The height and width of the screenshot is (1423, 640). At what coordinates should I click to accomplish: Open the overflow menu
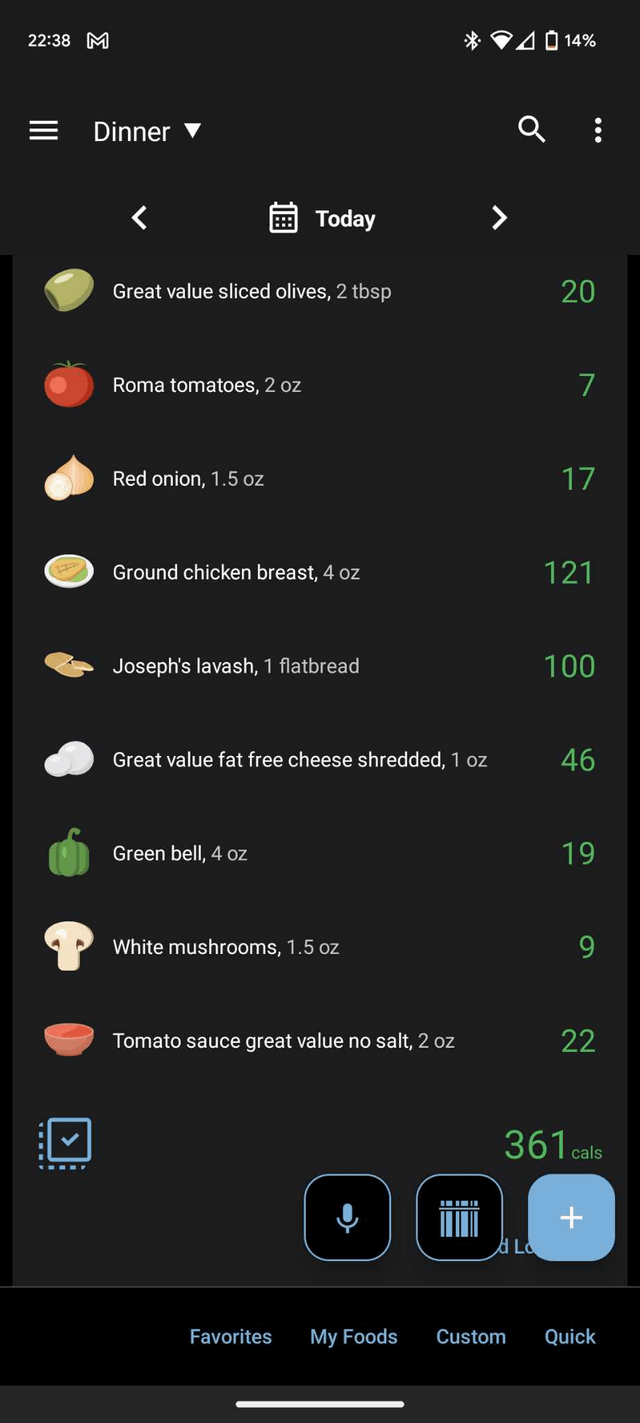598,130
